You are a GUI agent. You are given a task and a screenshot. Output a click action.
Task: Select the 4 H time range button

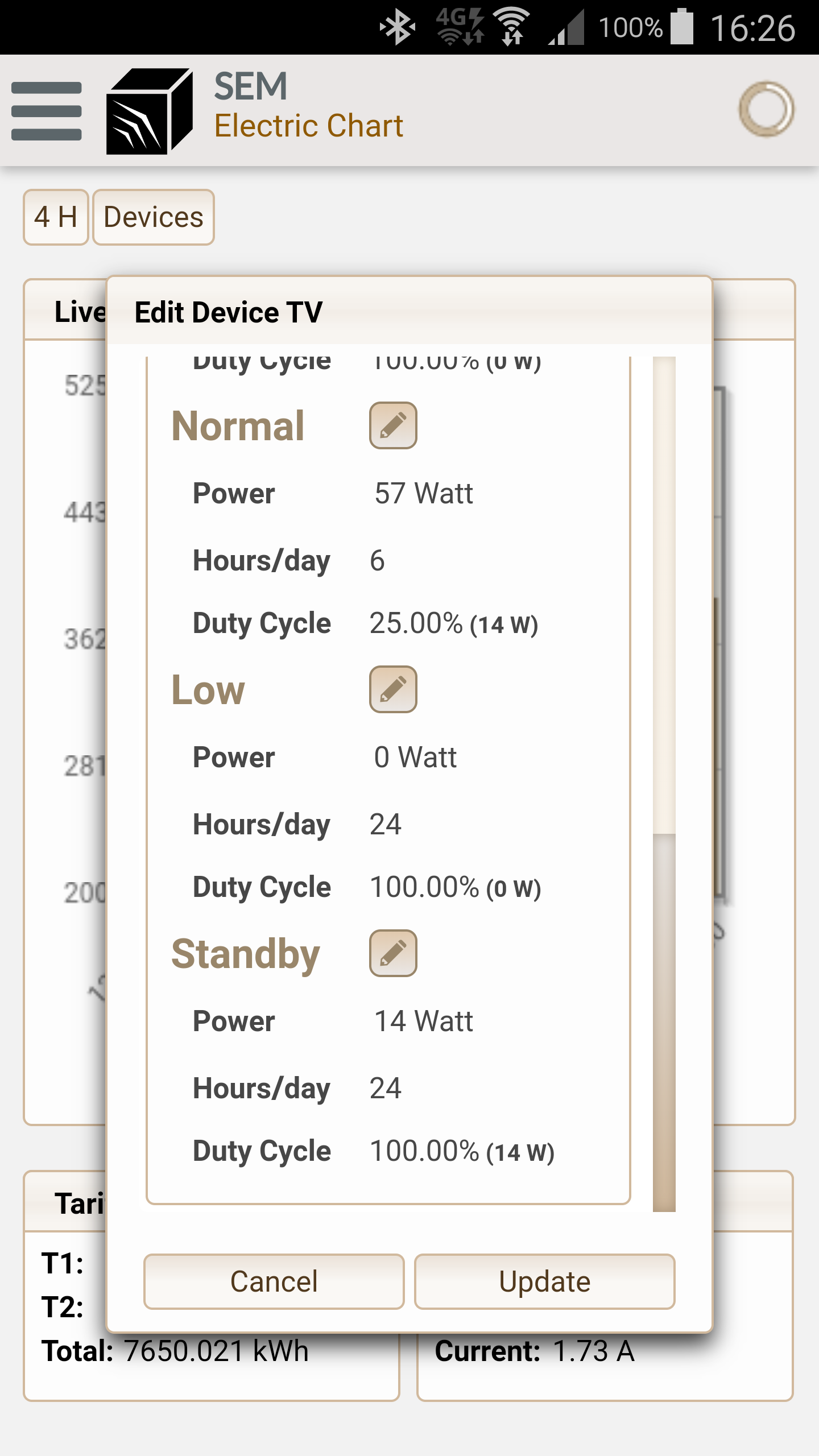pos(56,217)
